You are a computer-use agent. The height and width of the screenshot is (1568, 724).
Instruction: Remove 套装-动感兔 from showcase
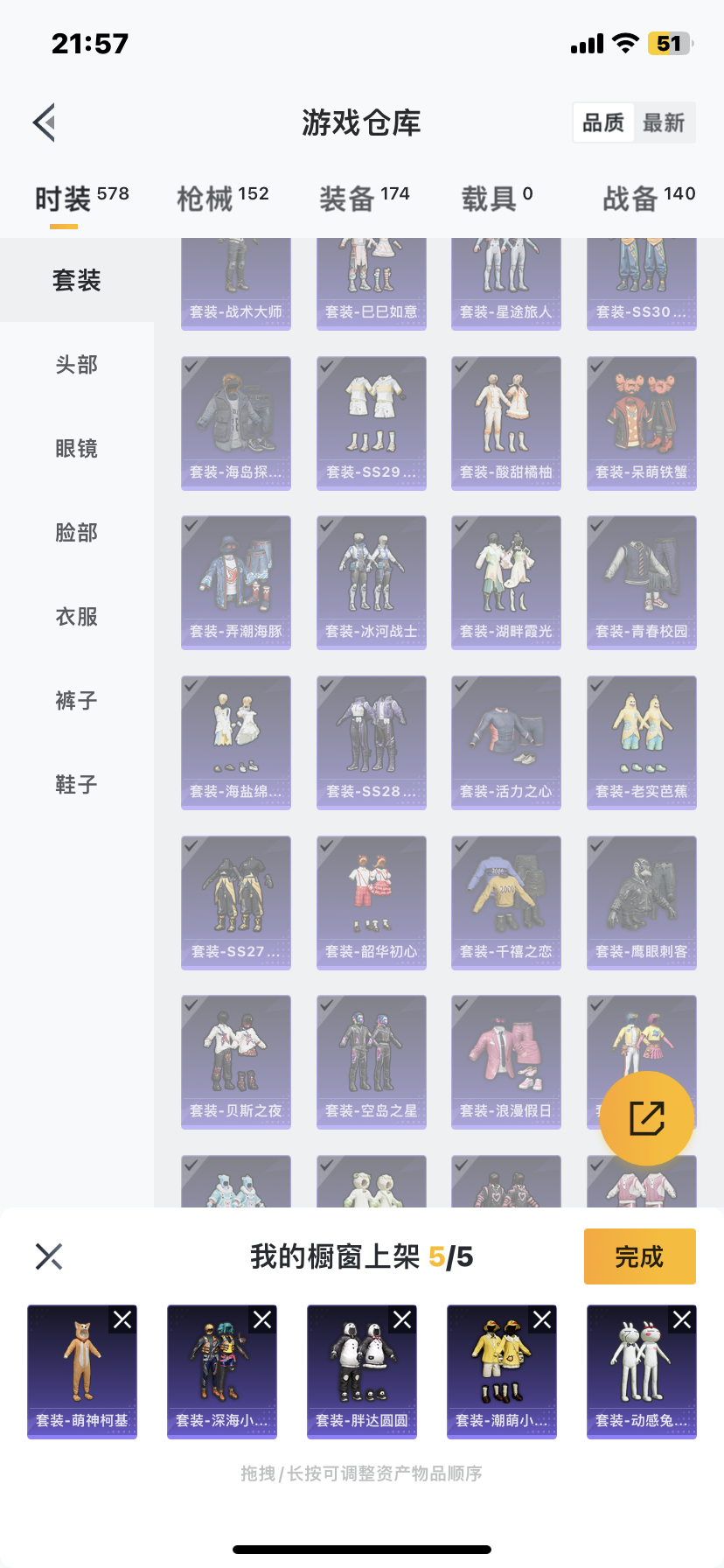[682, 1319]
